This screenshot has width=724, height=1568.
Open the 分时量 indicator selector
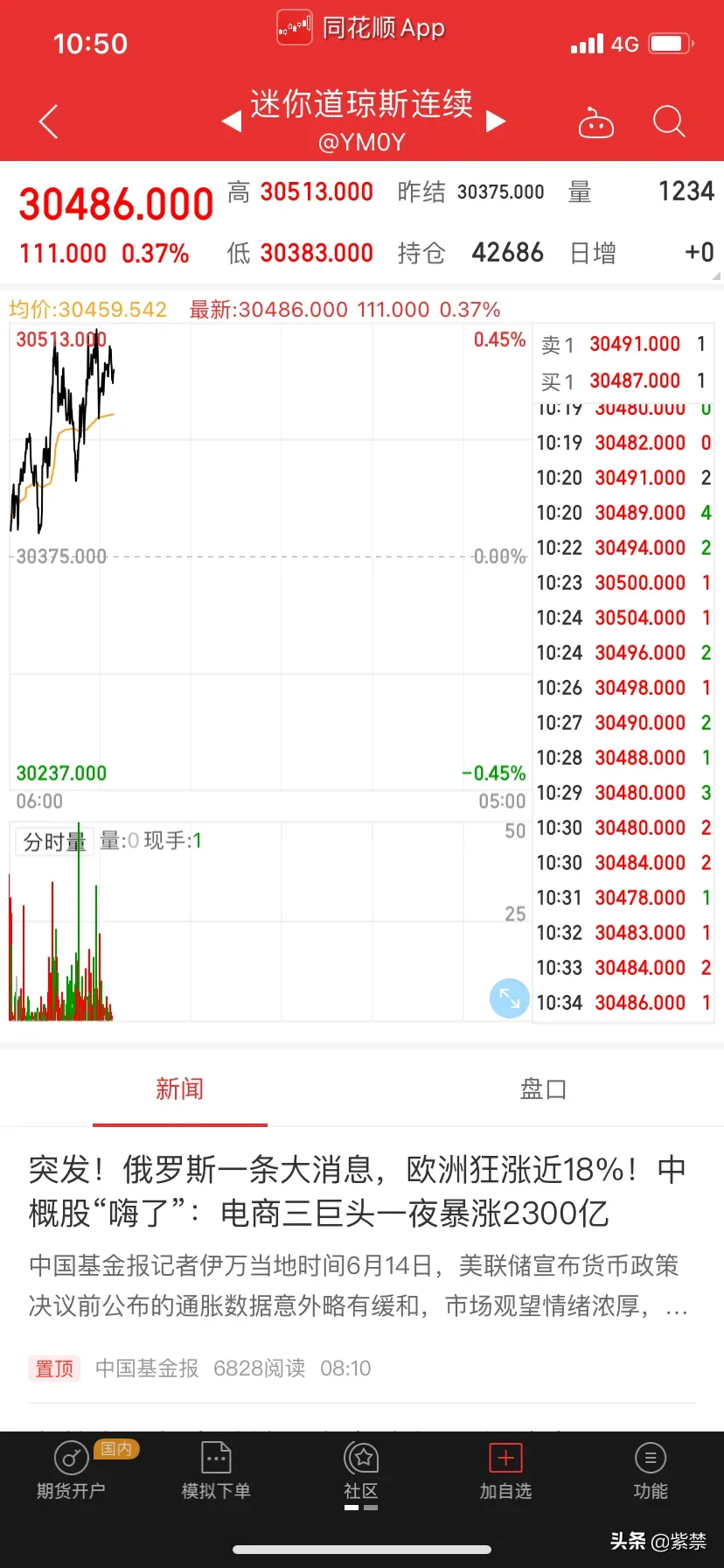click(54, 842)
